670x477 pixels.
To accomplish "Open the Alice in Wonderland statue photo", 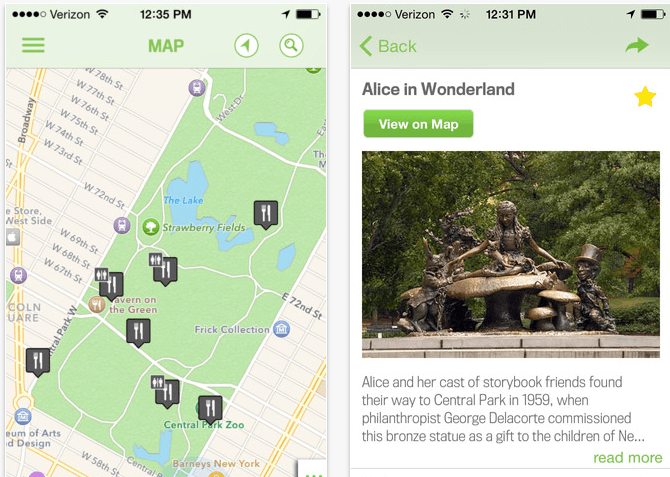I will tap(510, 254).
